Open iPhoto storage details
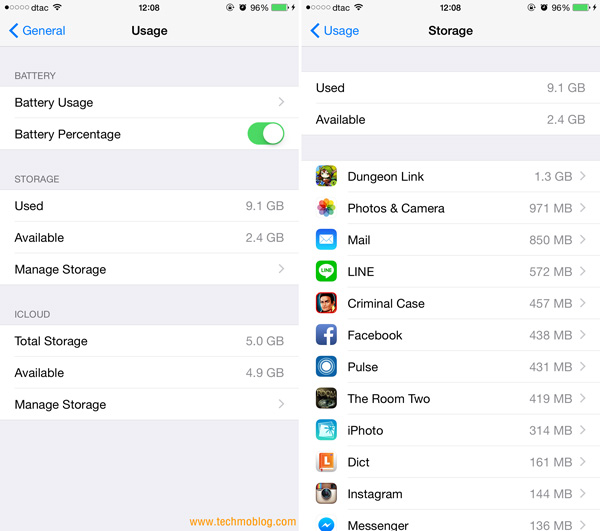The image size is (600, 531). pos(450,430)
